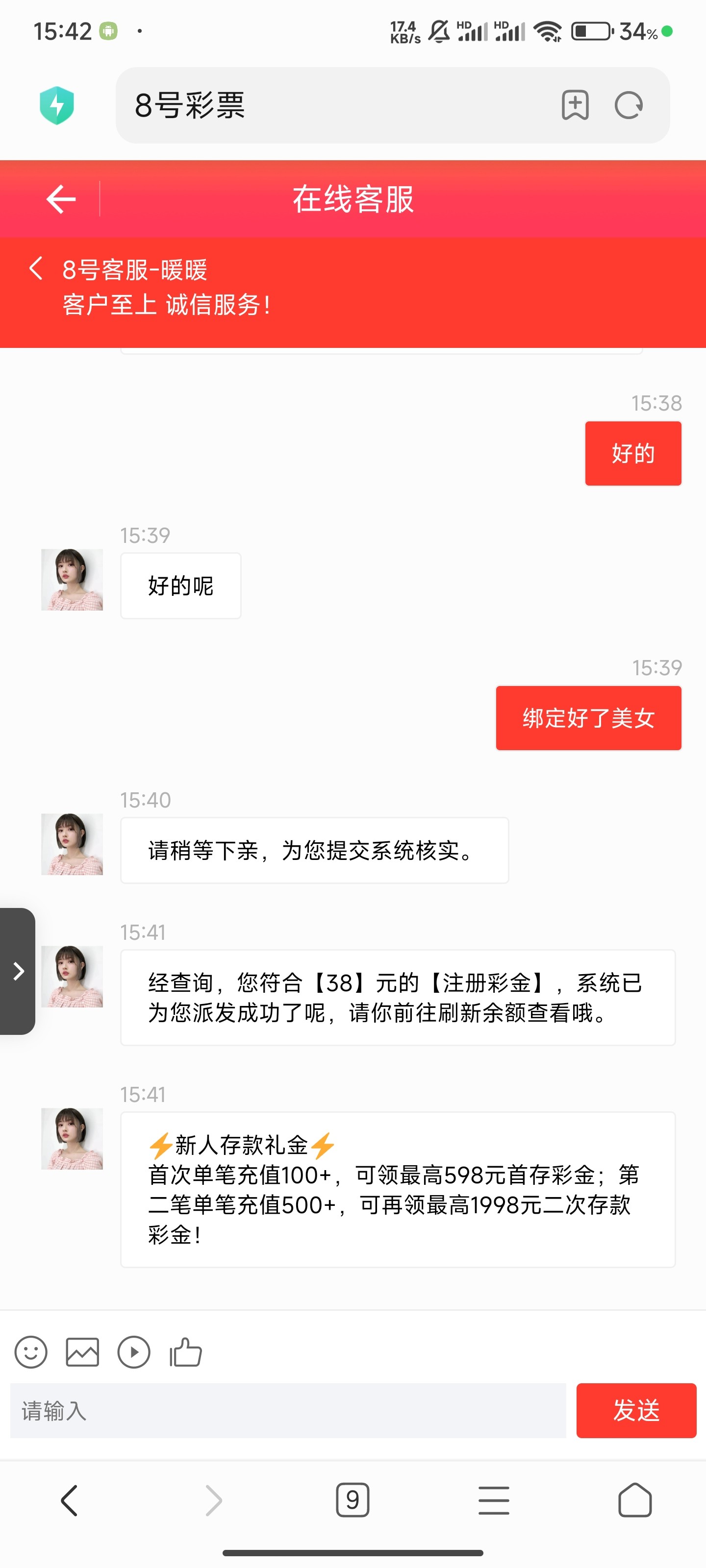
Task: Add this page to bookmarks
Action: pos(575,105)
